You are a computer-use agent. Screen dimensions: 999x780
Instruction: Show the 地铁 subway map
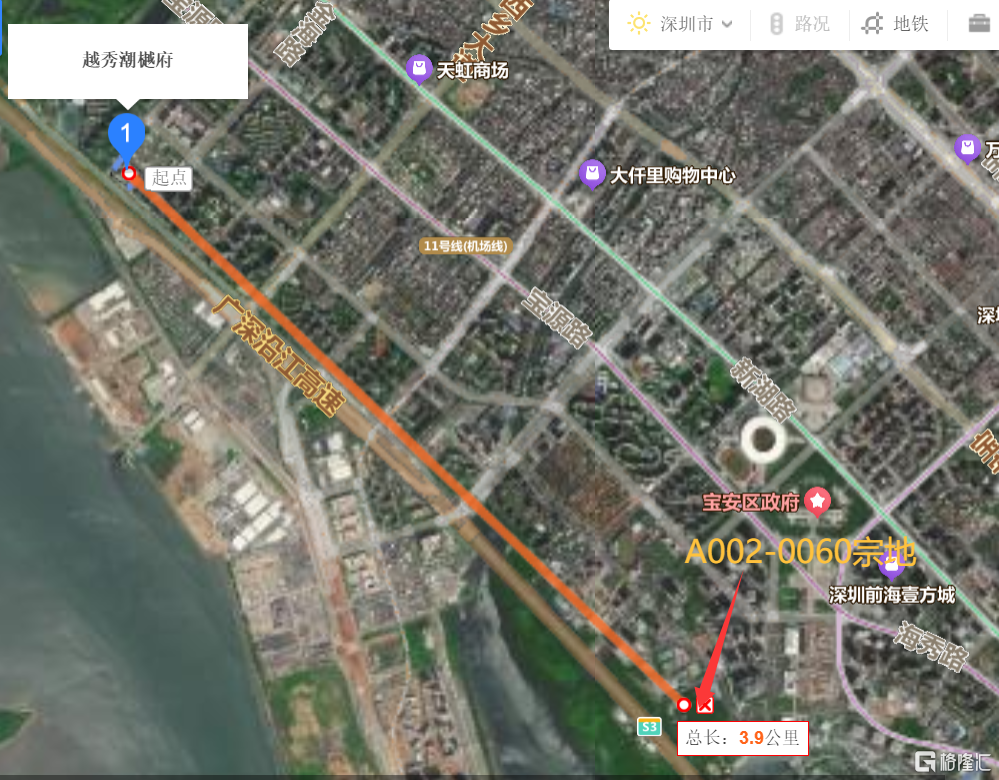(x=896, y=24)
